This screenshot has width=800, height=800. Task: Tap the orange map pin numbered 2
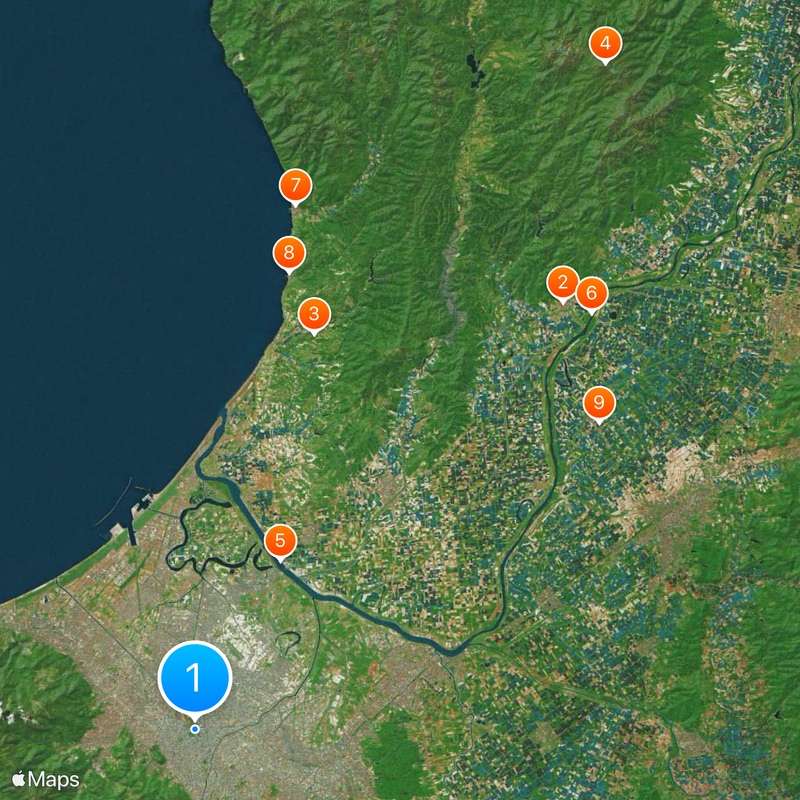click(x=563, y=283)
